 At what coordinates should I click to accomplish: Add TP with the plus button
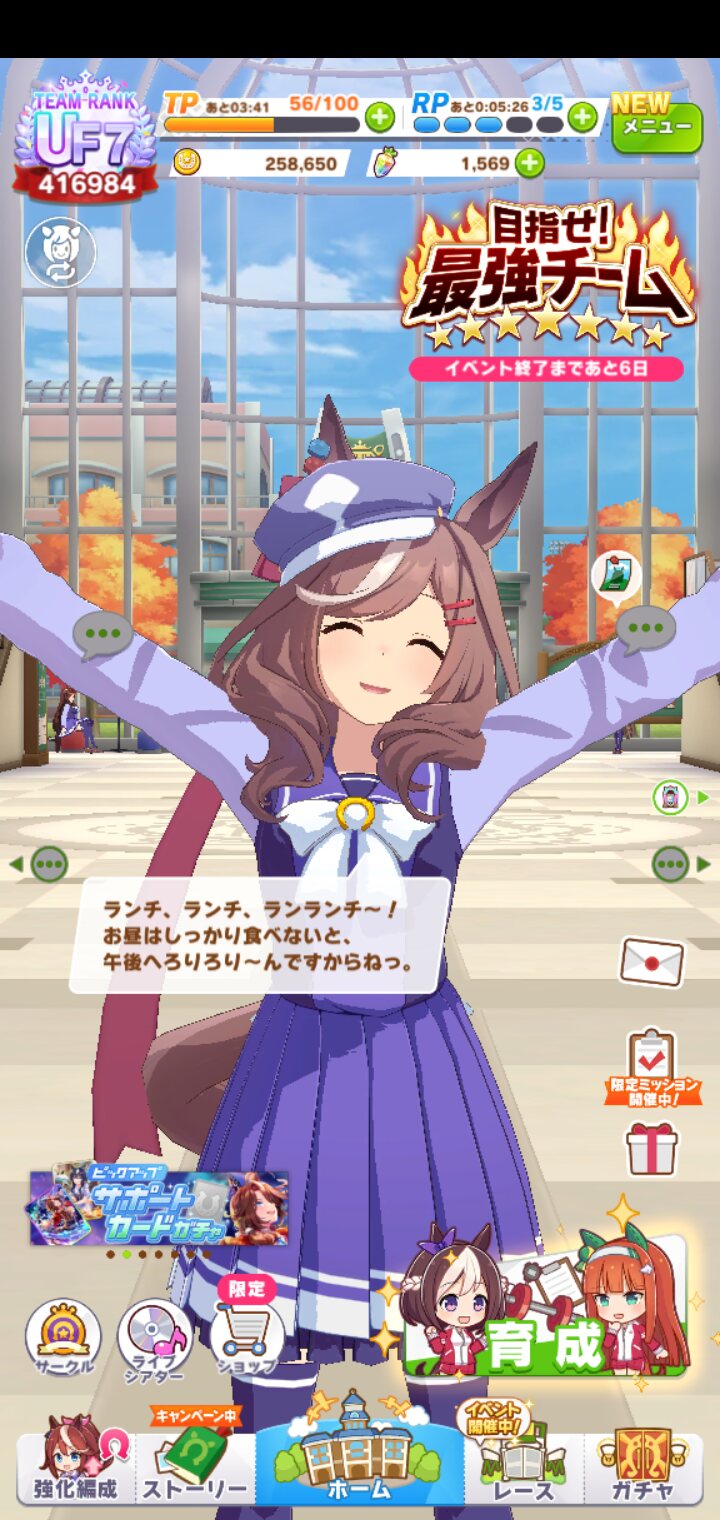(379, 117)
